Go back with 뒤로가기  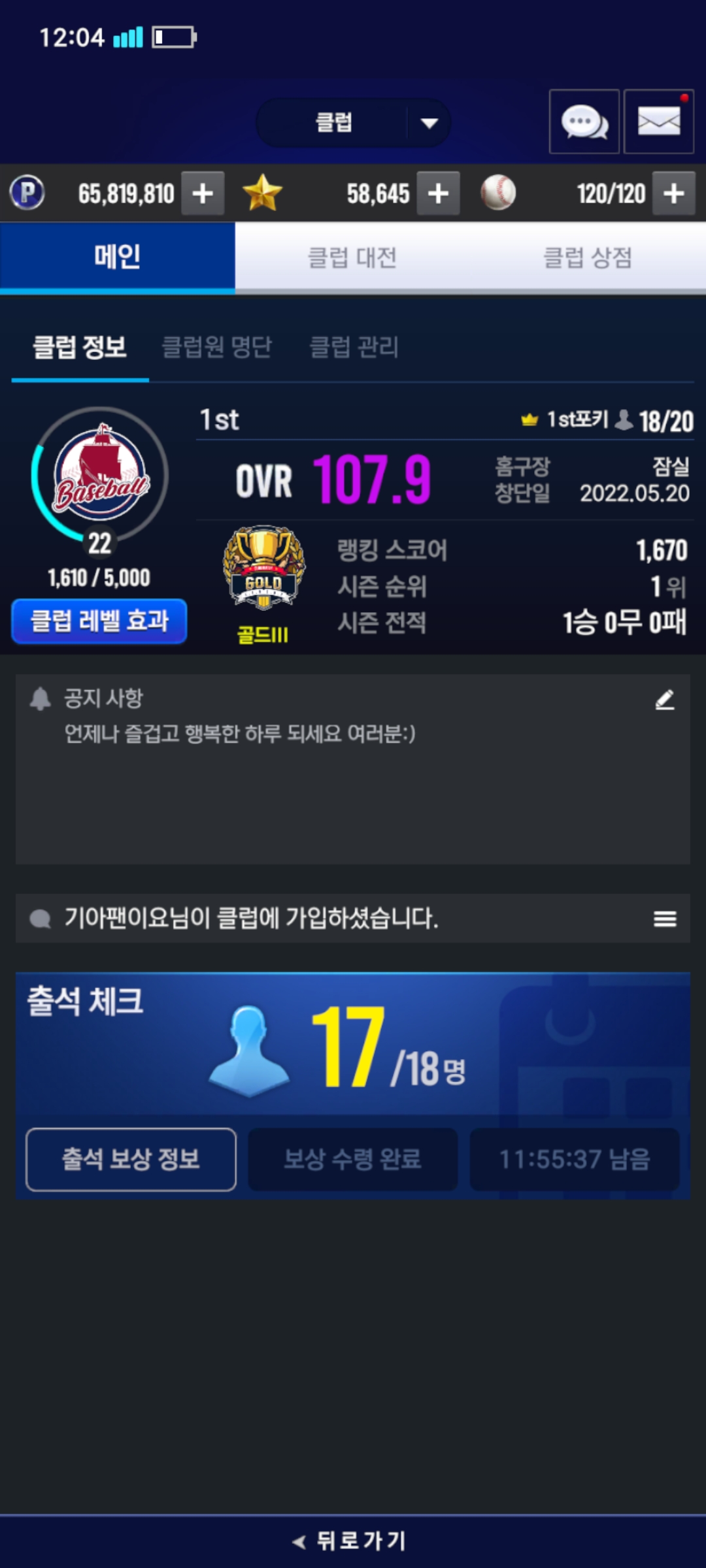[x=351, y=1541]
